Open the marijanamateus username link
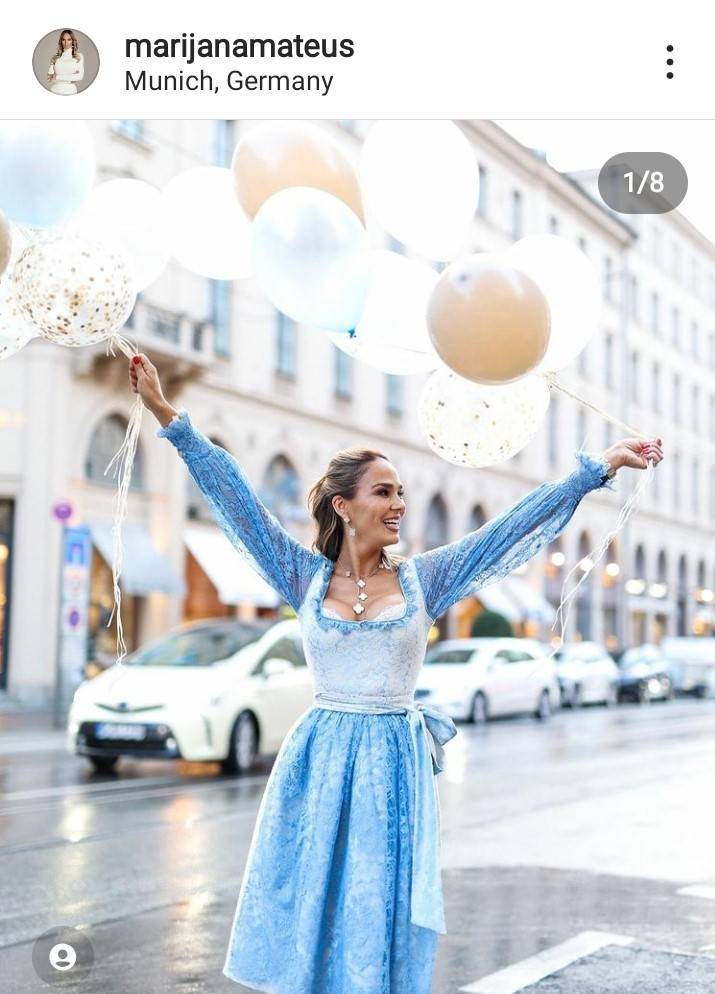The image size is (715, 994). click(x=239, y=46)
